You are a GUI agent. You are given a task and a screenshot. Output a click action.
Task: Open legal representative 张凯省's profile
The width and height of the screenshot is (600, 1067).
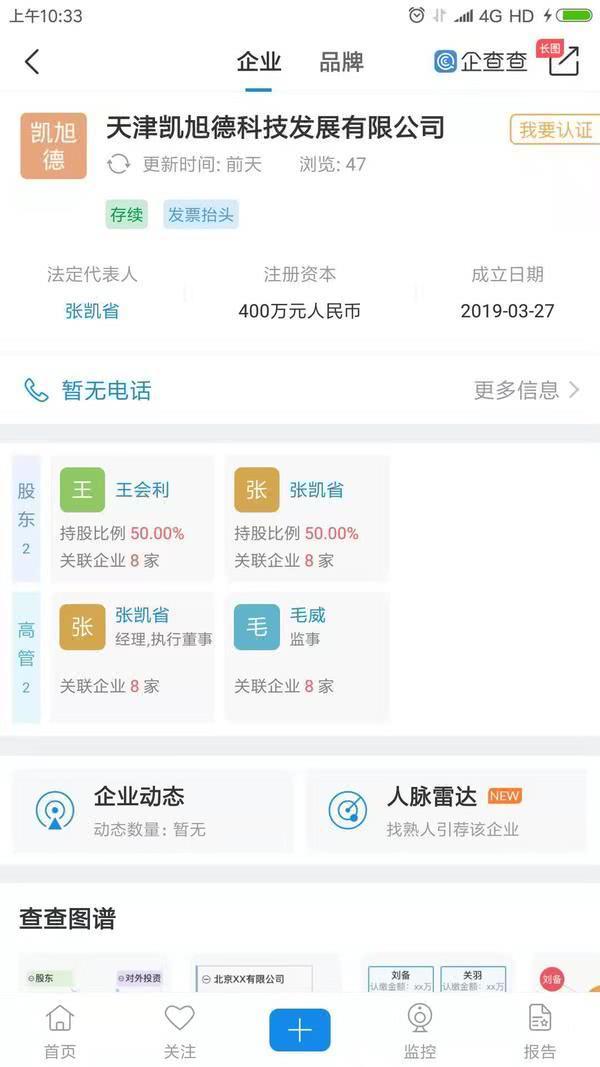[92, 311]
